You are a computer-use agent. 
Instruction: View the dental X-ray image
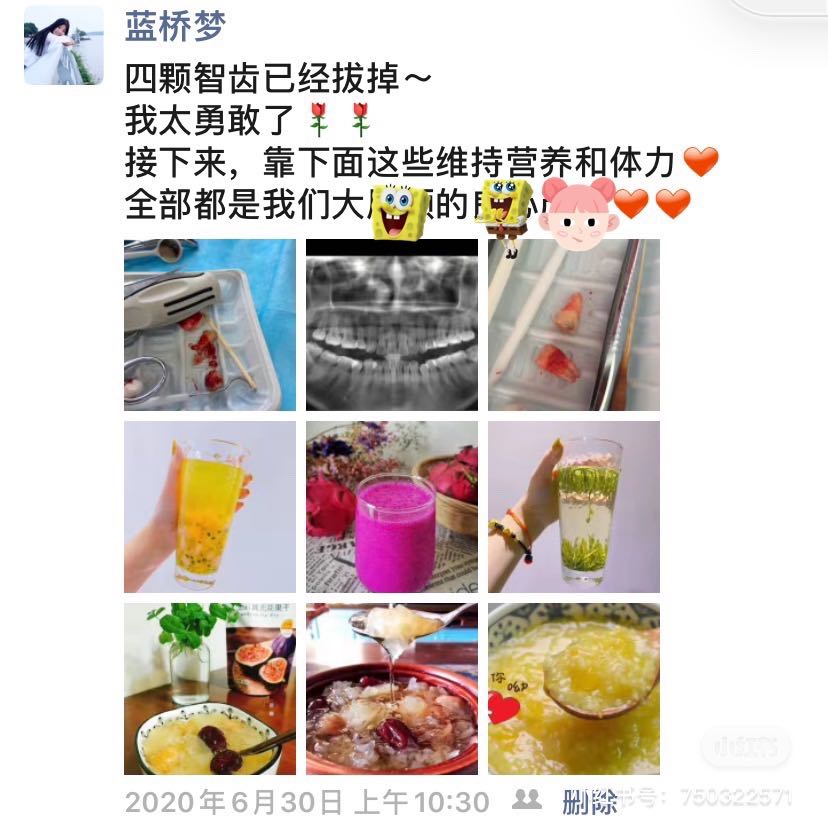392,325
